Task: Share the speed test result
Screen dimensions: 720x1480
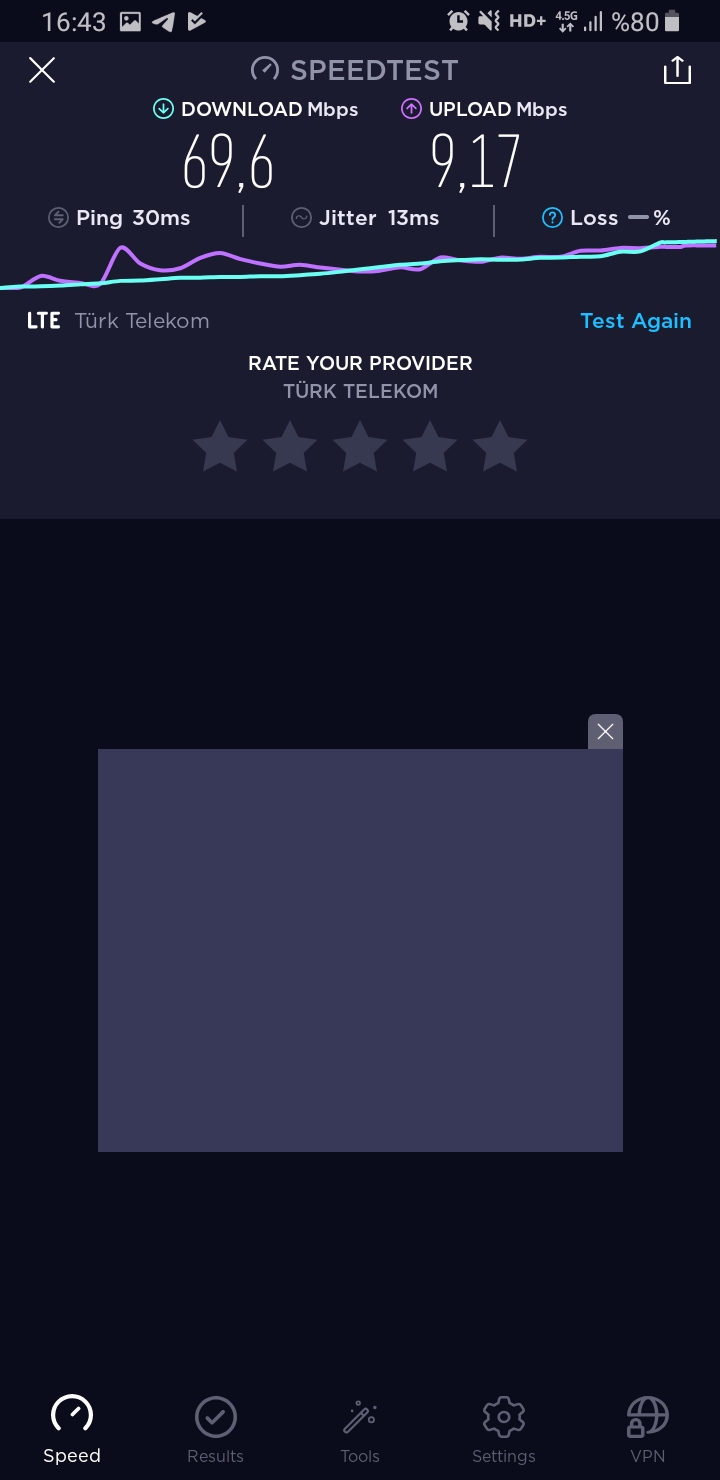Action: coord(677,70)
